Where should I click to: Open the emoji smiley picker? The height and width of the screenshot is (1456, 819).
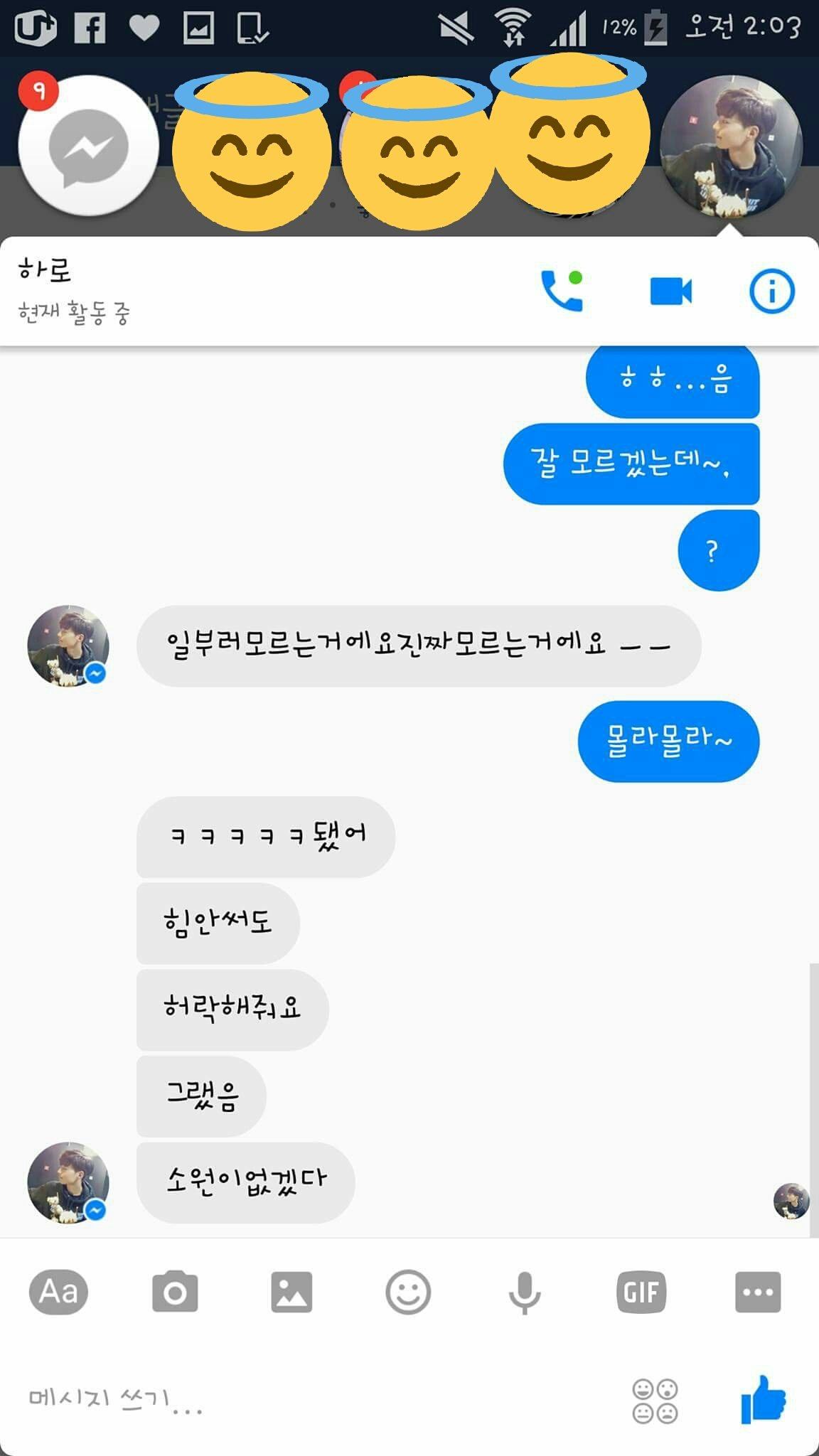[x=408, y=1292]
